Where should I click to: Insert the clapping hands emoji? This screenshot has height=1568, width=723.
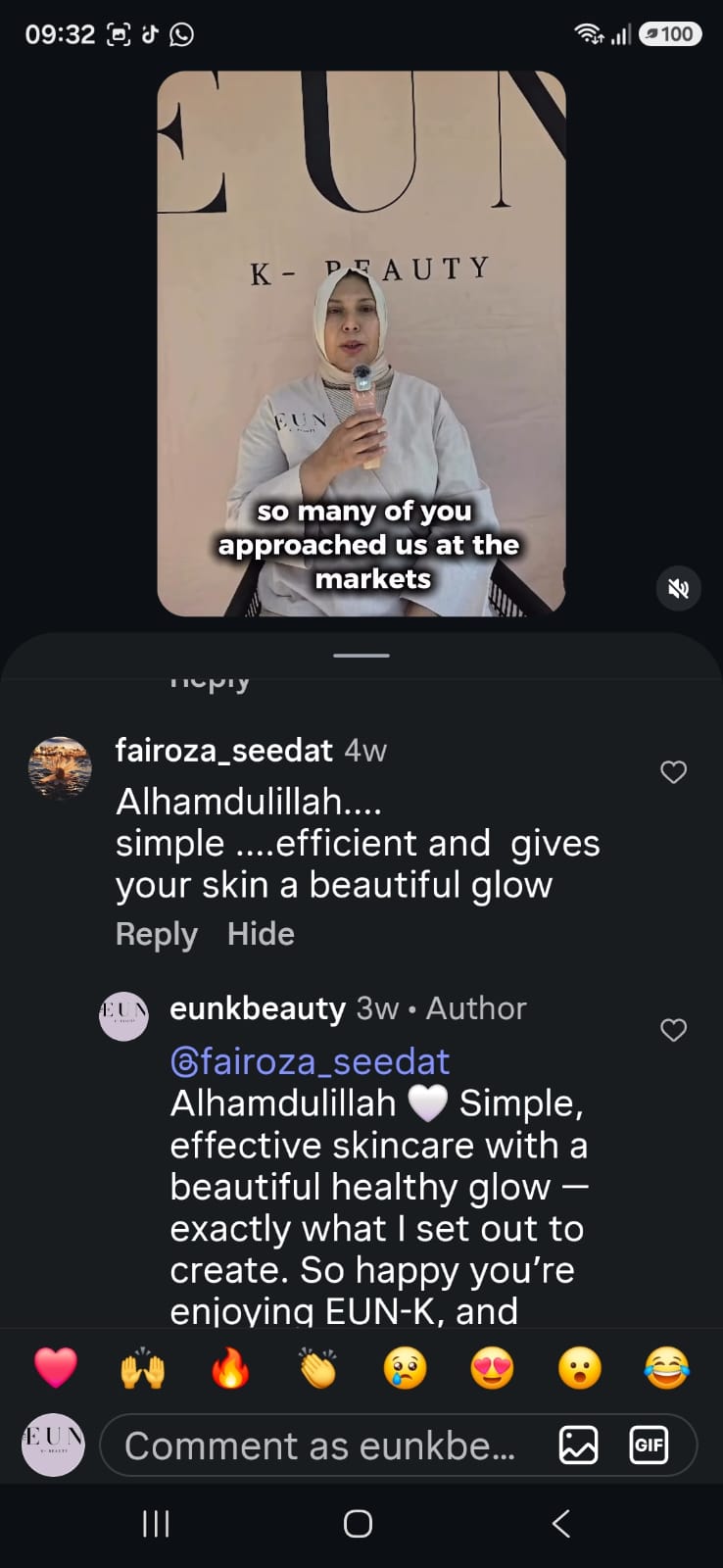(317, 1368)
